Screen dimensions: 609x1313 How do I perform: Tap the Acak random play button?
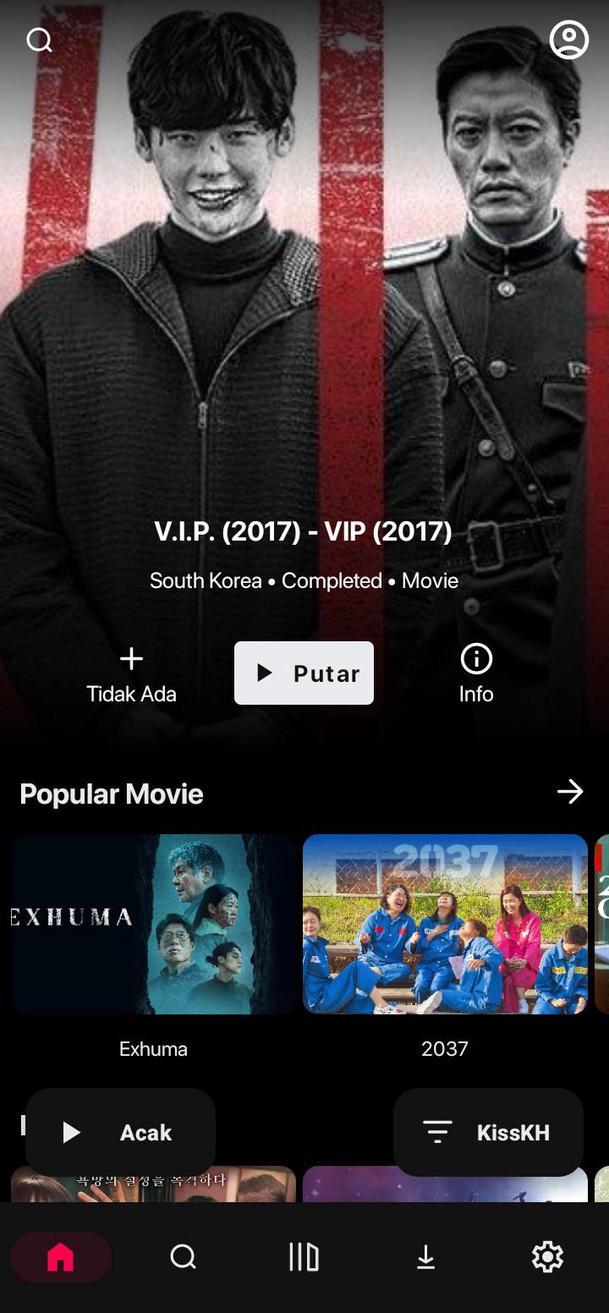click(x=120, y=1132)
